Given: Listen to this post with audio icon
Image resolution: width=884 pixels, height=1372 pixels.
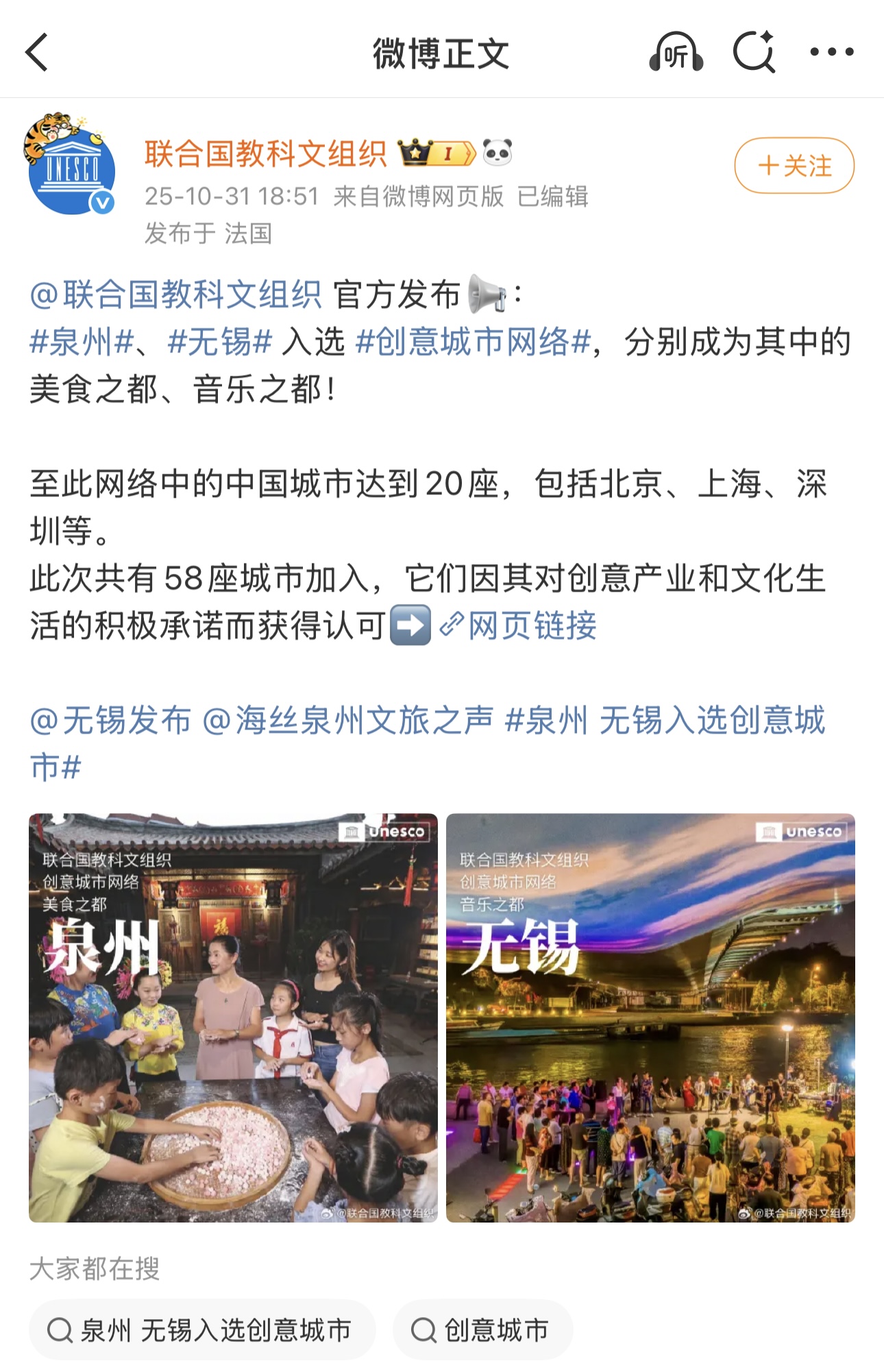Looking at the screenshot, I should [676, 52].
